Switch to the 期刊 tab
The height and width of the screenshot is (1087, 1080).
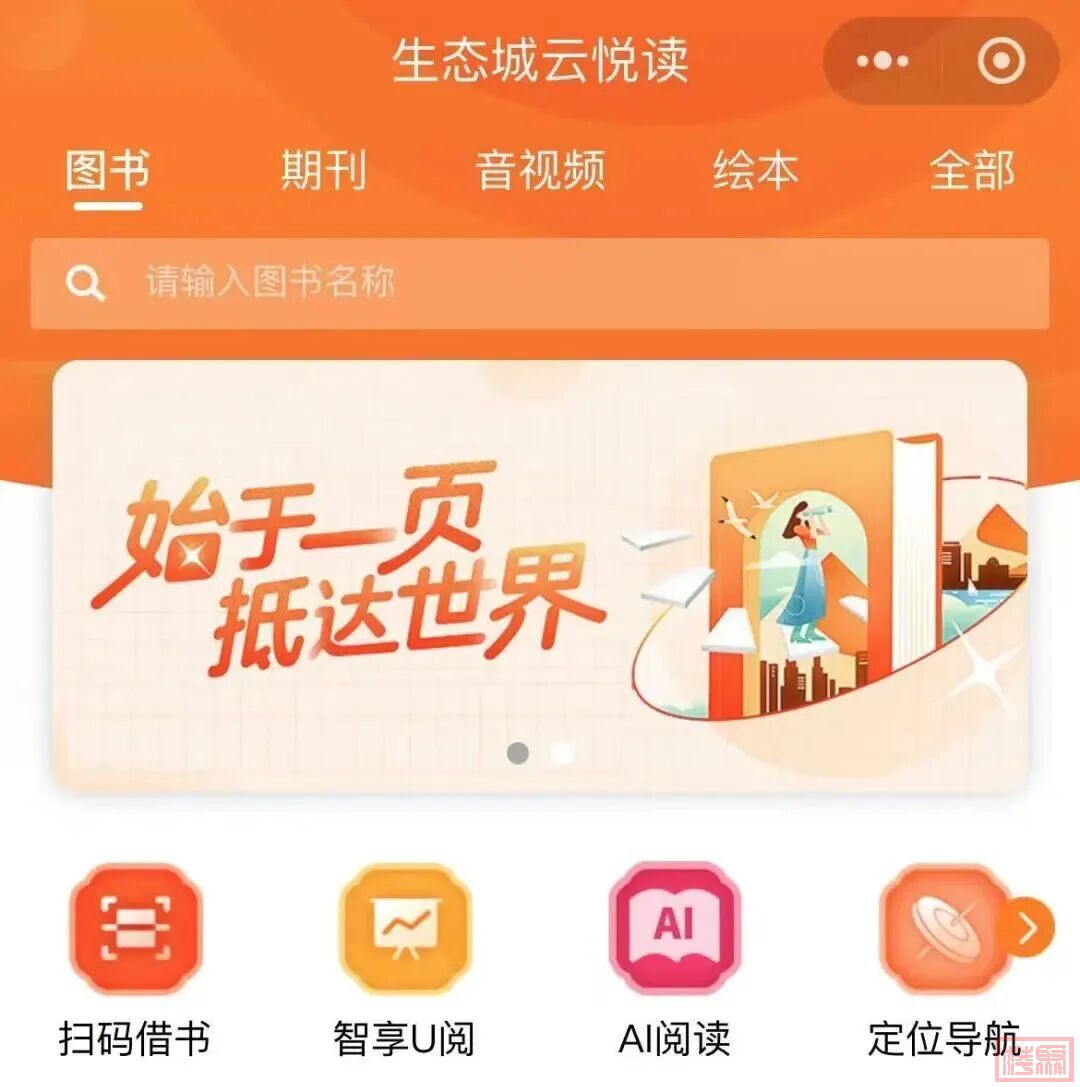coord(323,171)
